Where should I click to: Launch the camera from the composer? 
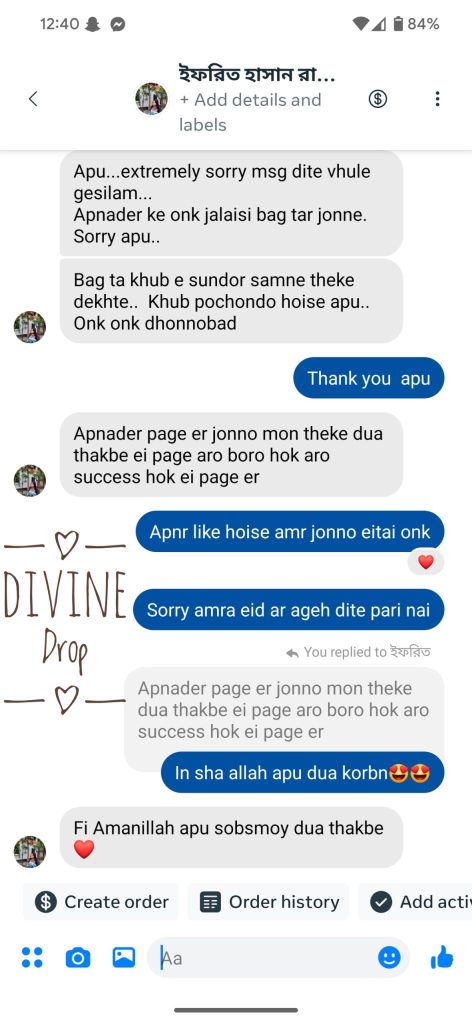point(78,958)
